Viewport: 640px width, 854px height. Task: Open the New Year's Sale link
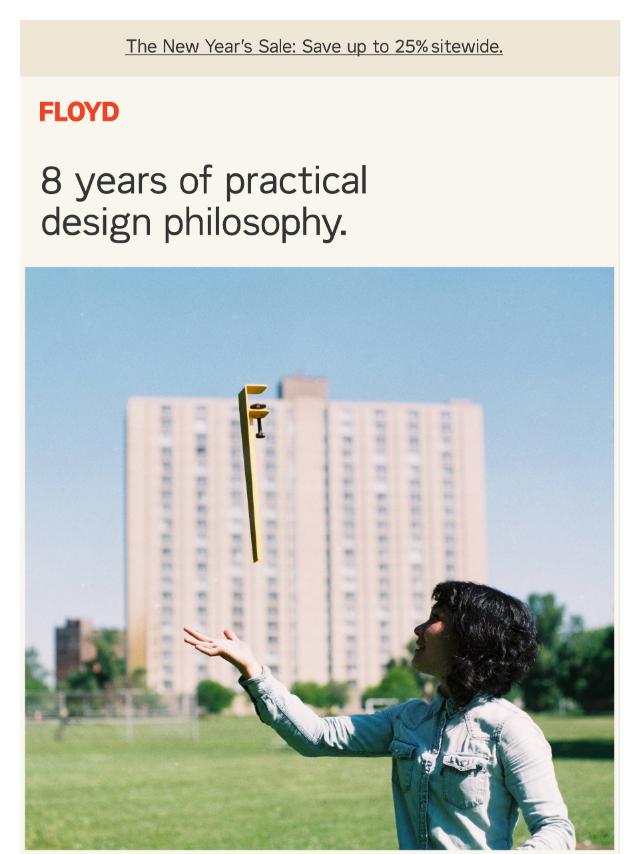[314, 46]
